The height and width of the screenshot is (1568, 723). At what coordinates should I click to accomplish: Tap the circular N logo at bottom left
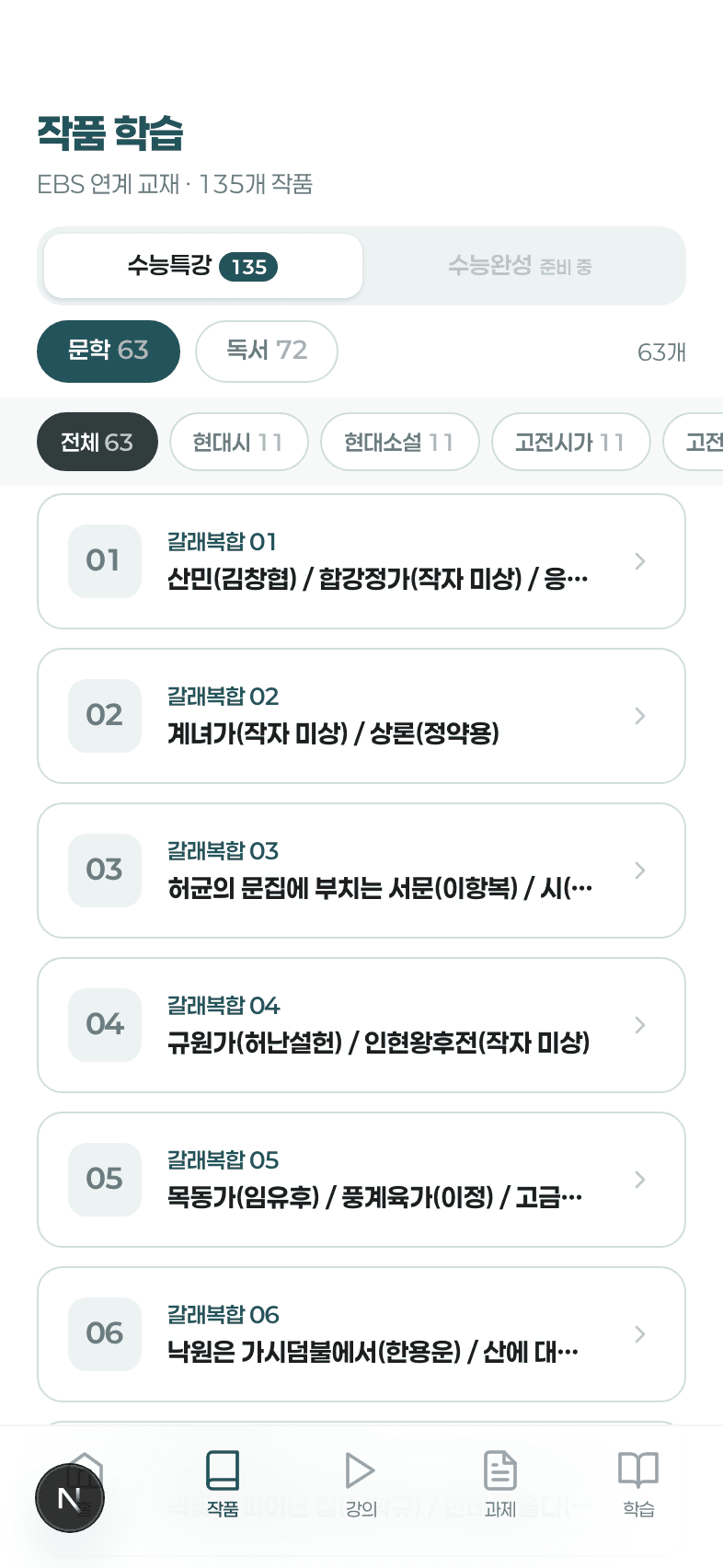point(70,1497)
